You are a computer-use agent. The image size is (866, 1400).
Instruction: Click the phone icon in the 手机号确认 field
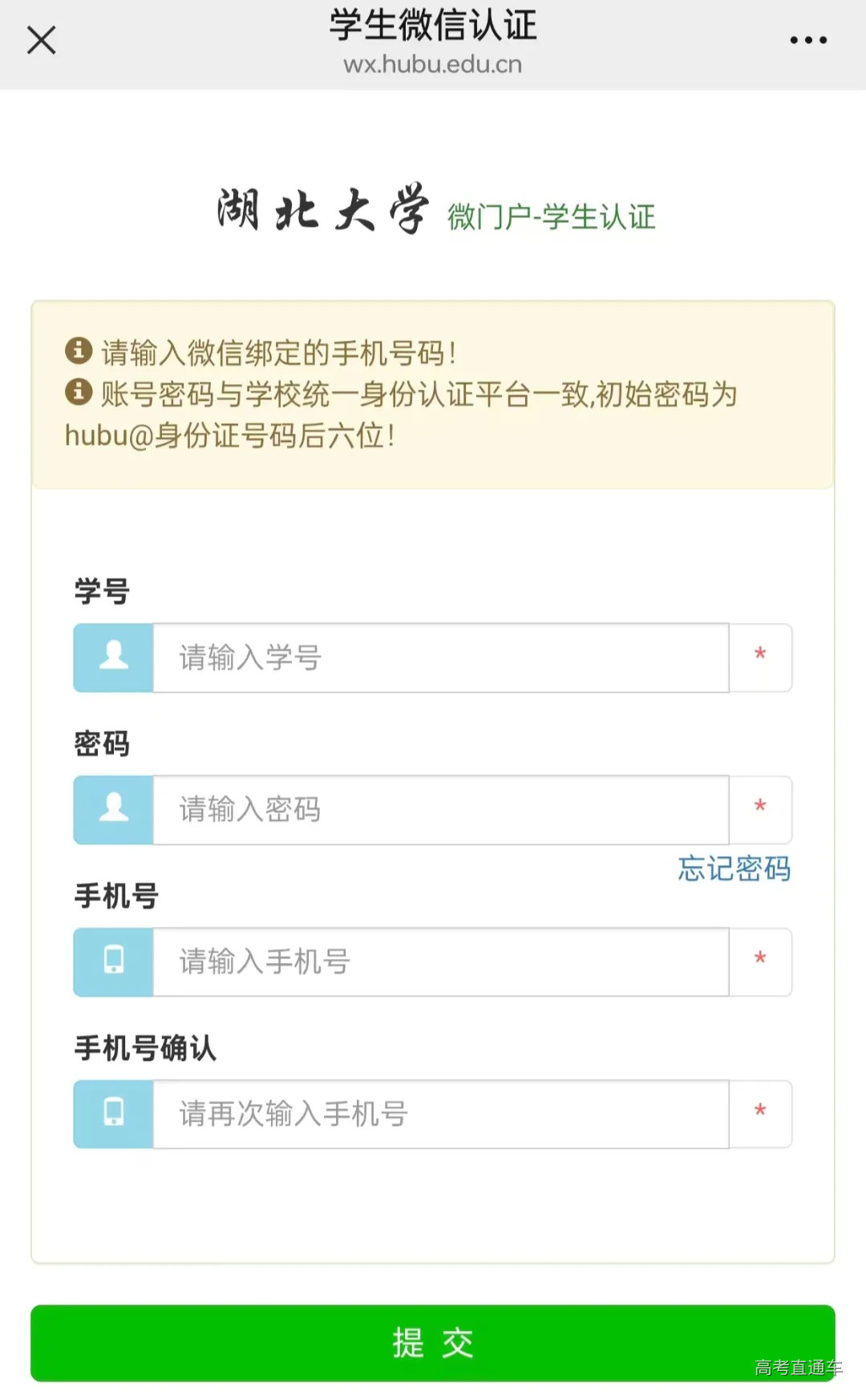(112, 1114)
